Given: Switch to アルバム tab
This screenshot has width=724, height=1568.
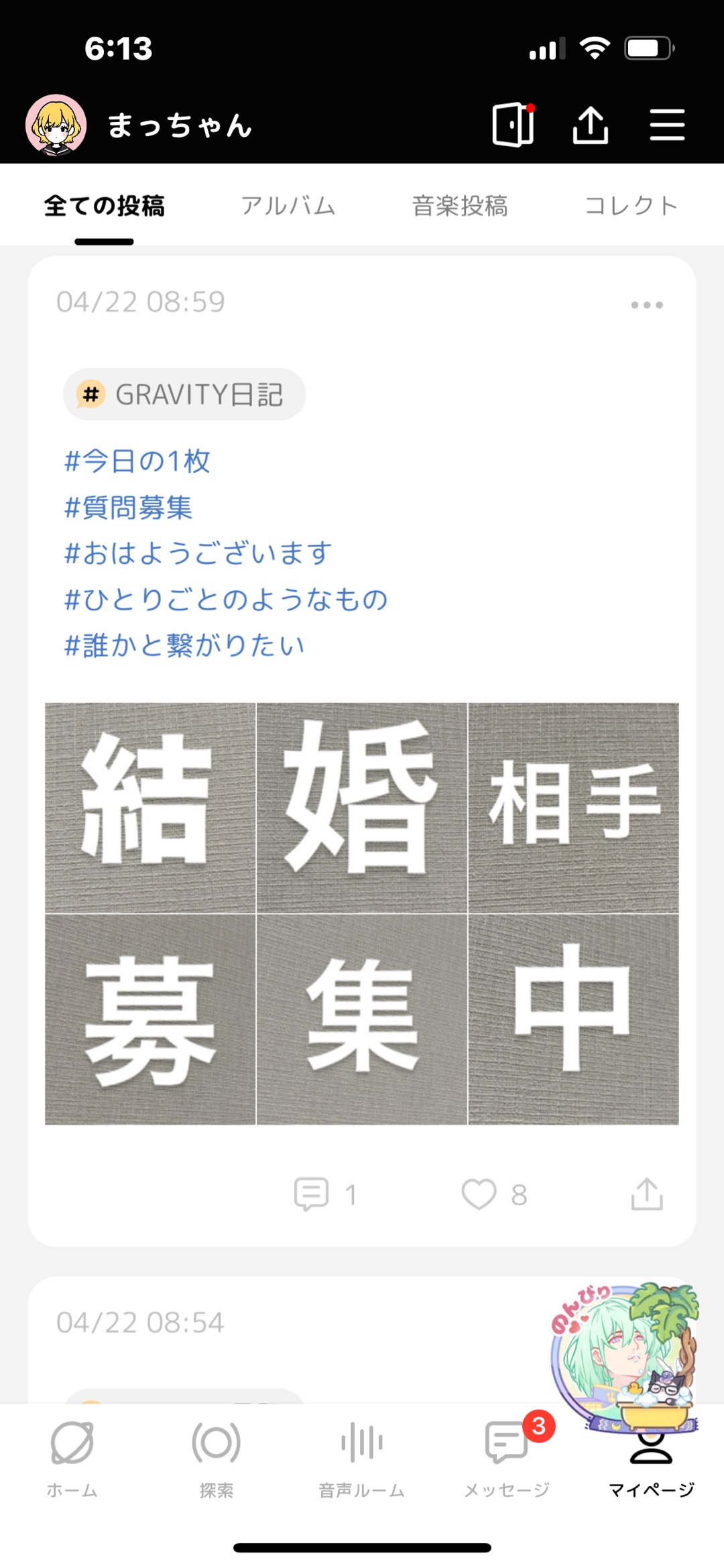Looking at the screenshot, I should pos(288,206).
